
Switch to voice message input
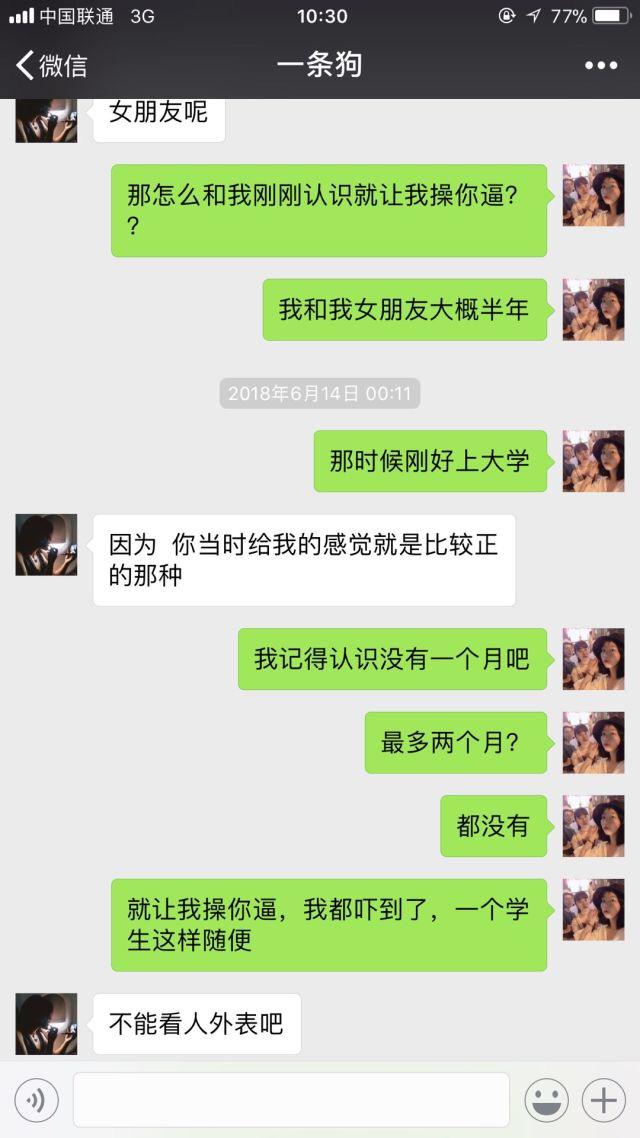36,1100
